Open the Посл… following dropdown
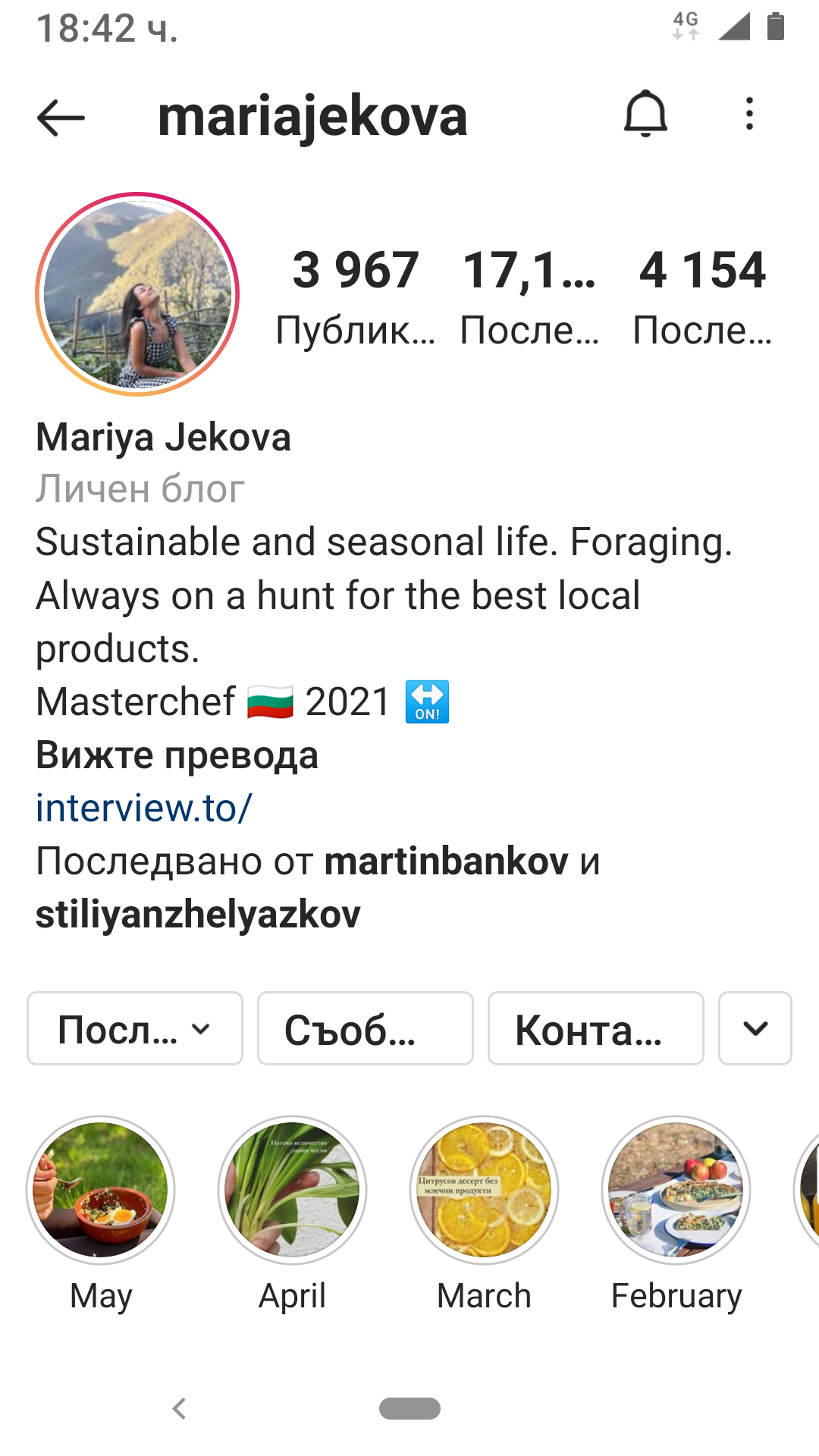819x1456 pixels. [x=135, y=1028]
